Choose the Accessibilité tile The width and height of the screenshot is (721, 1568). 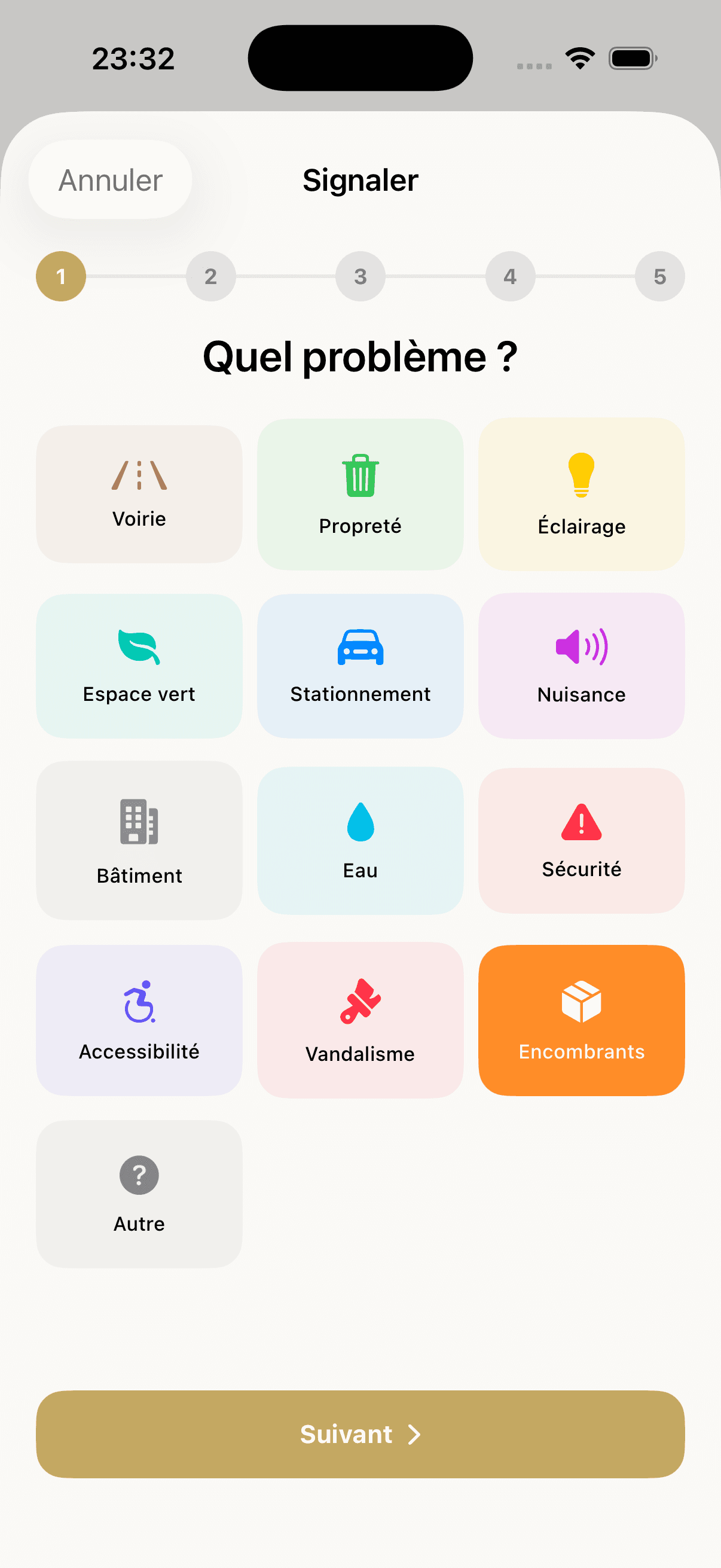click(139, 1020)
